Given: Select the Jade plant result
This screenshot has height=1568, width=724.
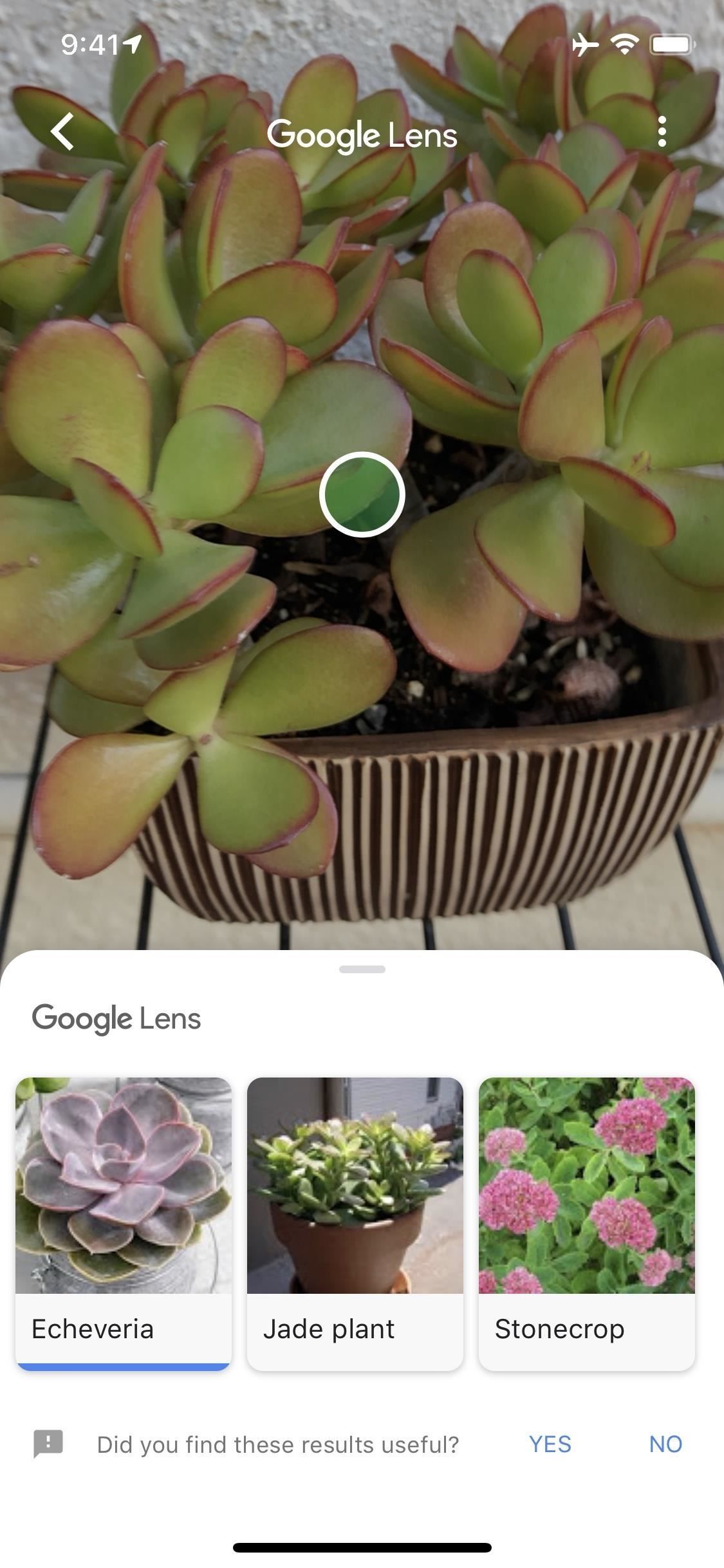Looking at the screenshot, I should click(x=355, y=1223).
